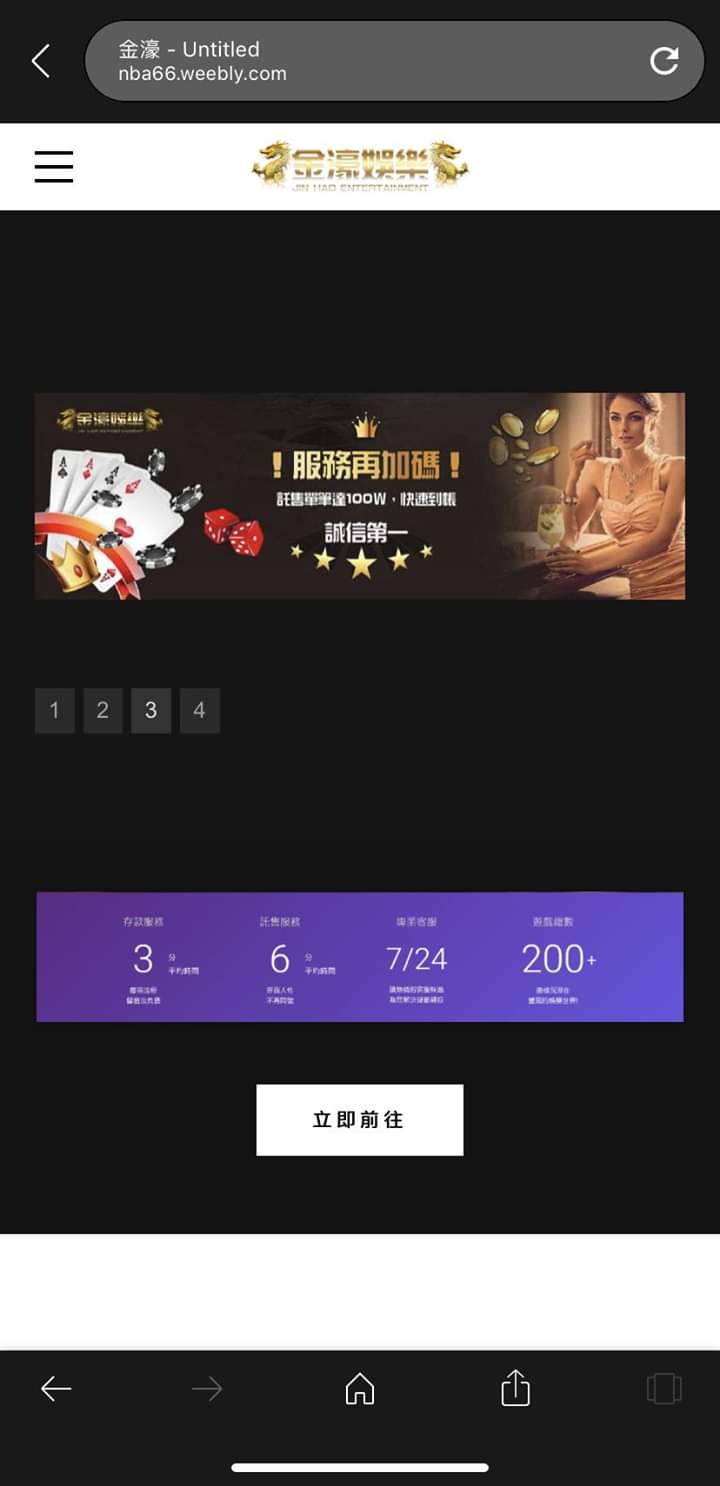Image resolution: width=720 pixels, height=1486 pixels.
Task: Tap the 立即前往 button
Action: click(x=360, y=1120)
